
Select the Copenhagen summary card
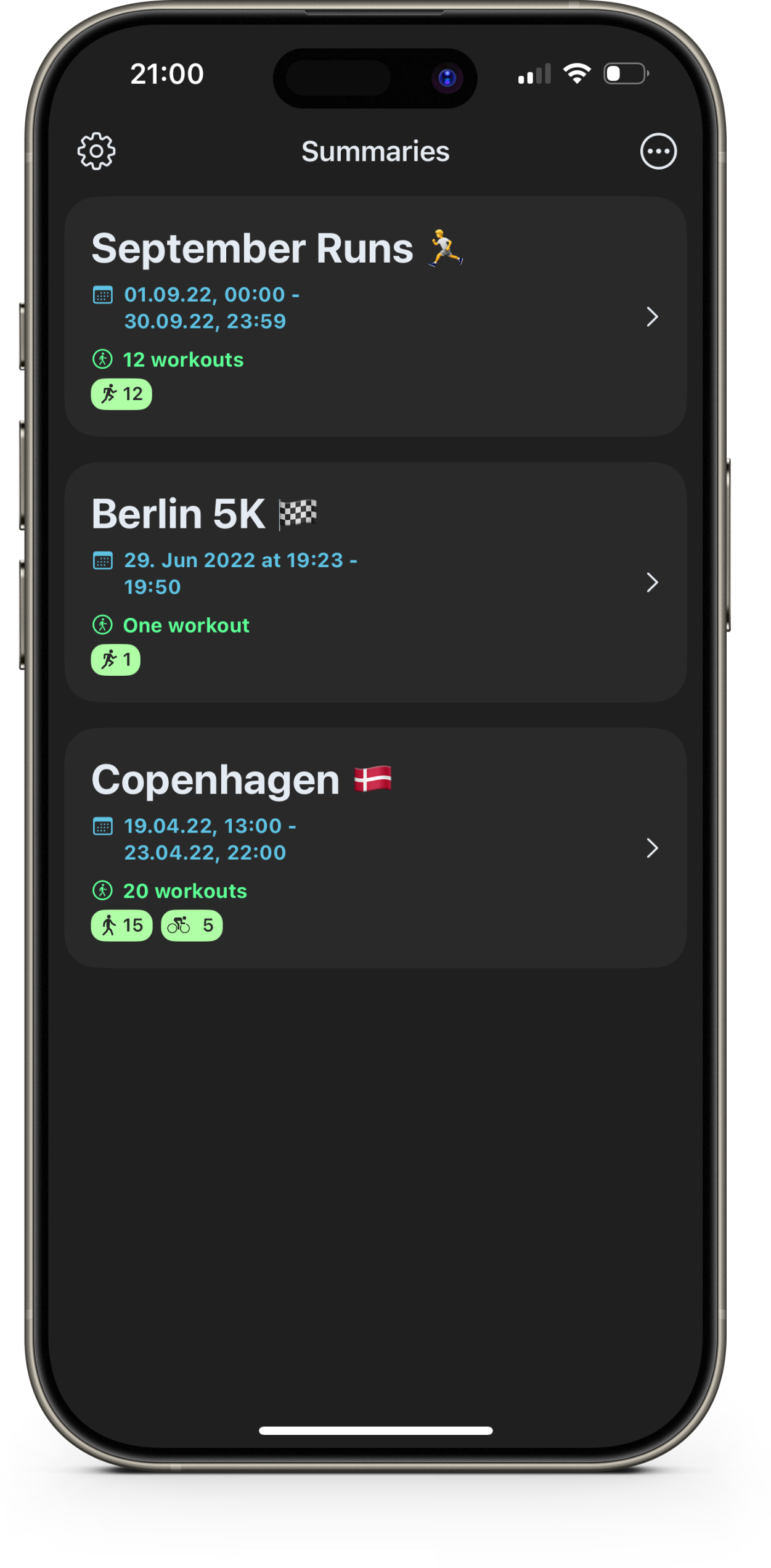coord(375,848)
